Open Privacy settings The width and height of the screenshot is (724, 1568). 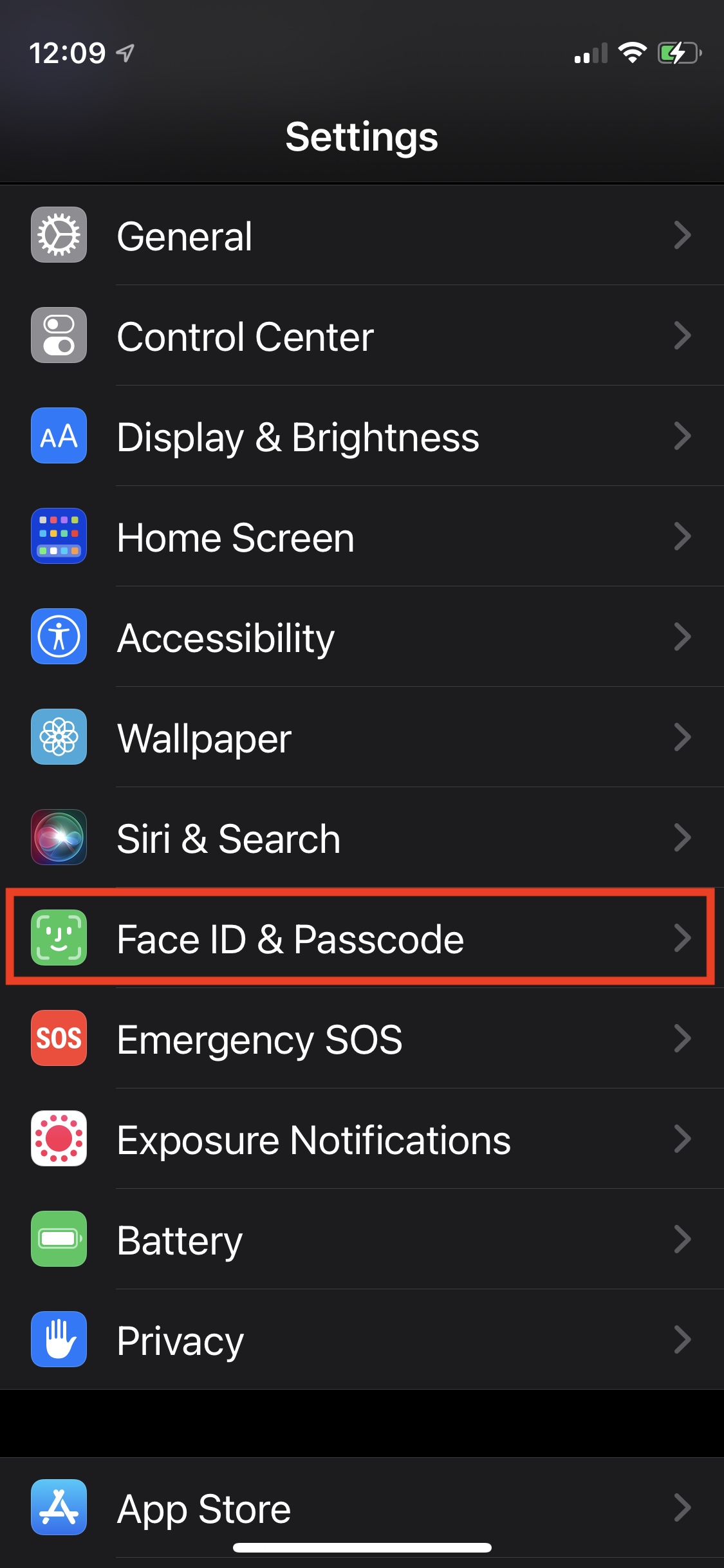362,1340
